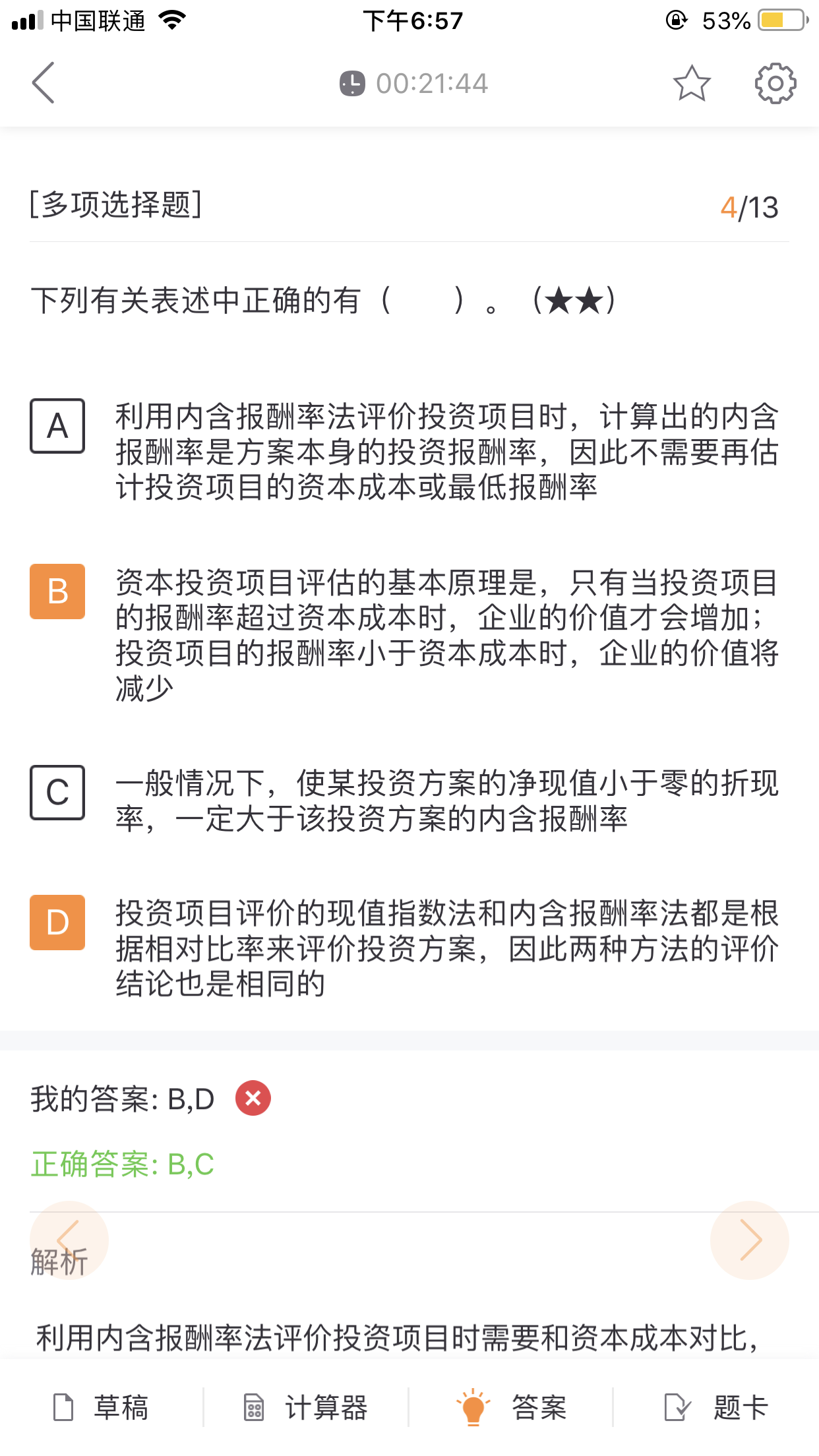Deselect answer option D
819x1456 pixels.
coord(57,923)
